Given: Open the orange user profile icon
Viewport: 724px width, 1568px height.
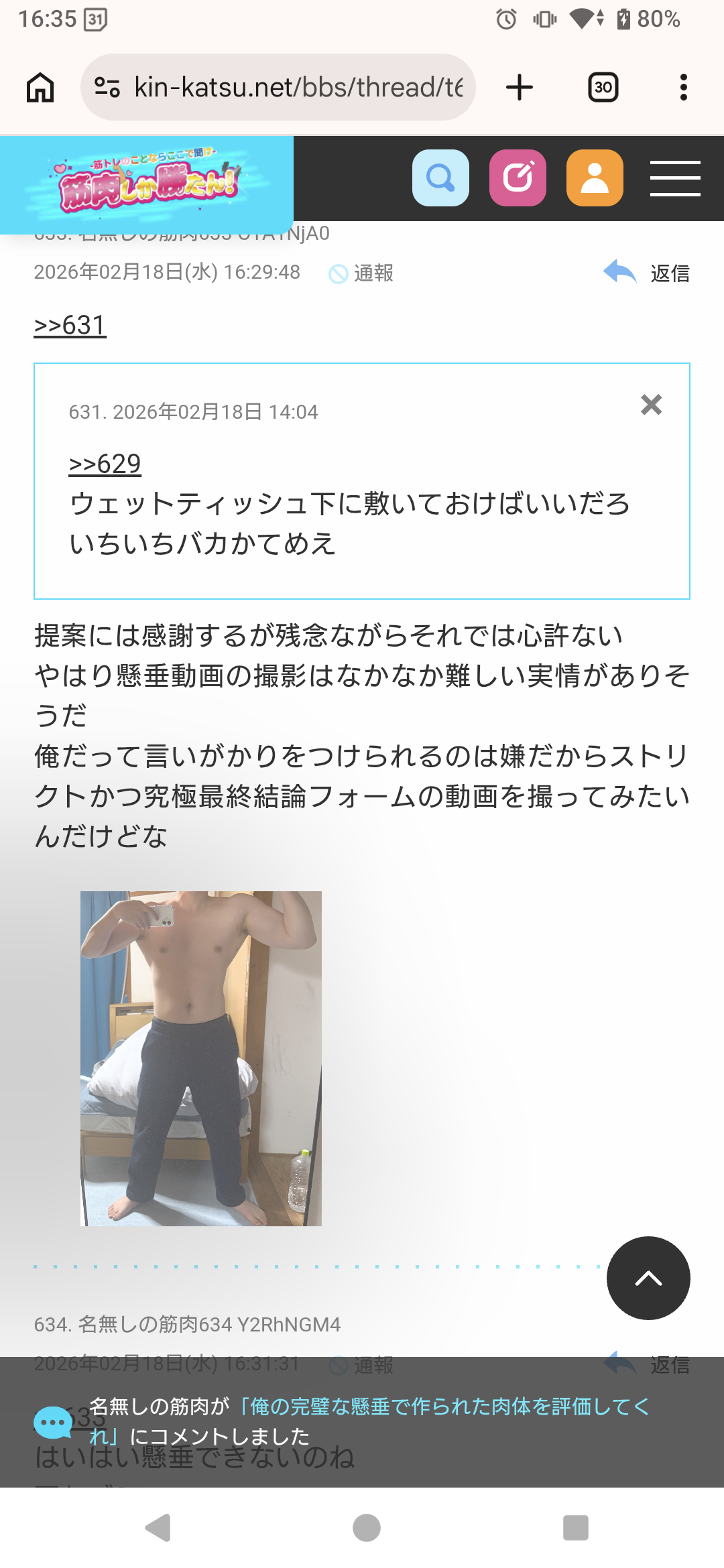Looking at the screenshot, I should [x=595, y=178].
